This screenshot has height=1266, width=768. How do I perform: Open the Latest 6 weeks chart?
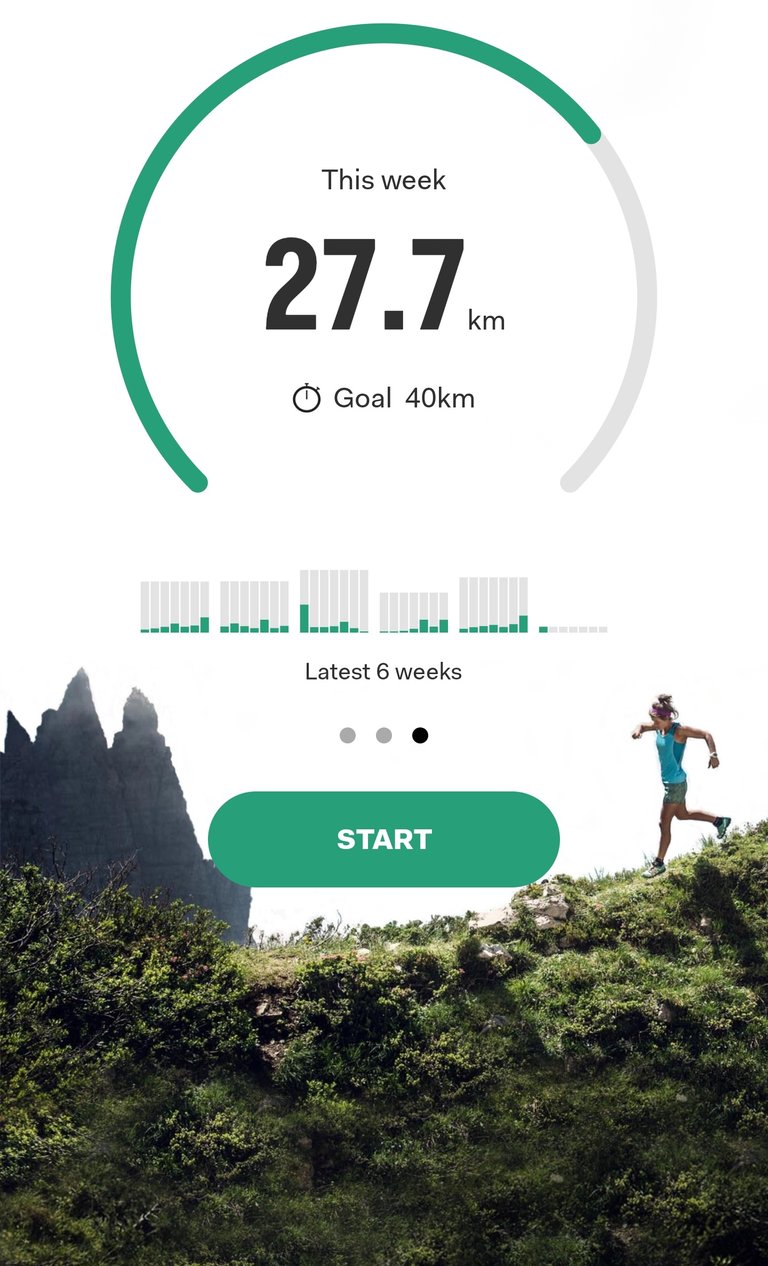click(374, 602)
